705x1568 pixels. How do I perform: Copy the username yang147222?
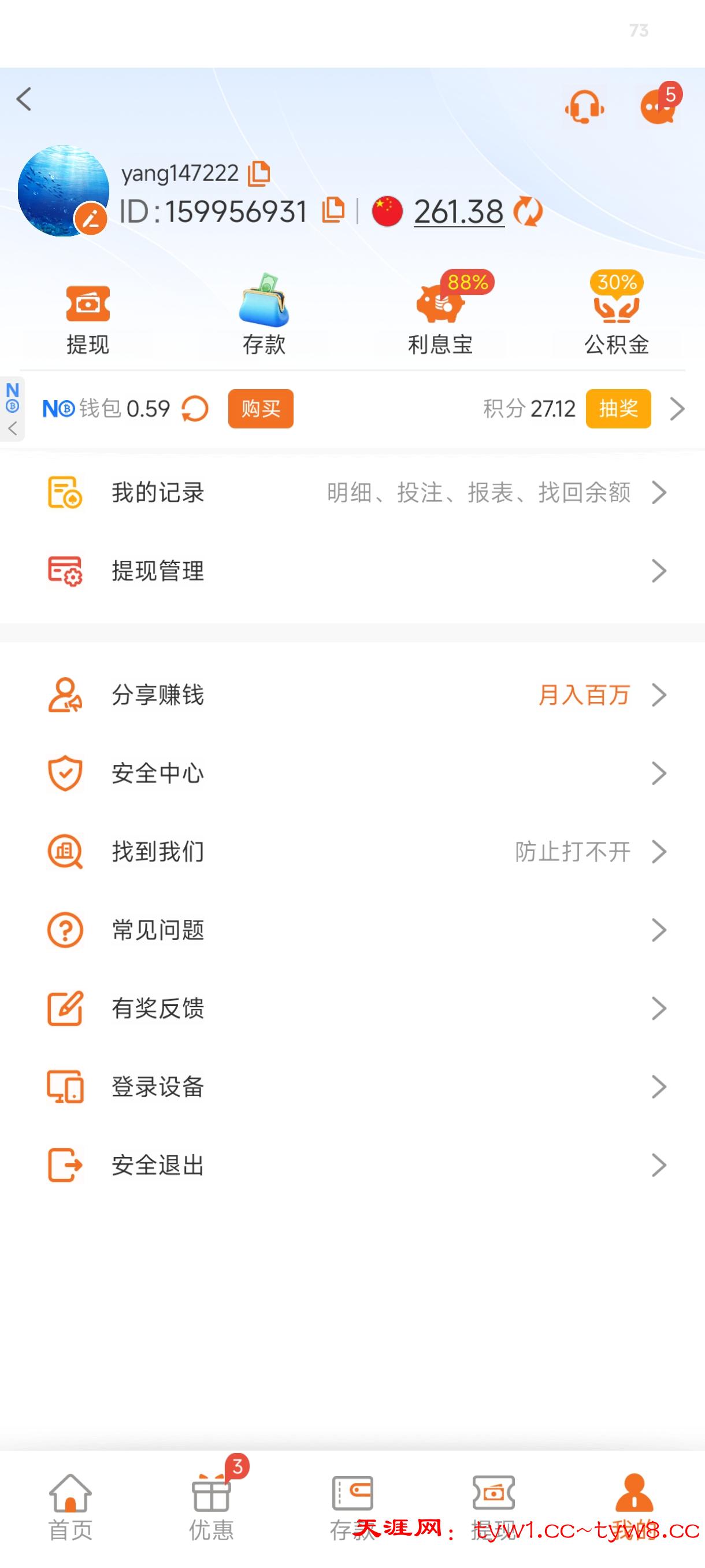[x=259, y=173]
